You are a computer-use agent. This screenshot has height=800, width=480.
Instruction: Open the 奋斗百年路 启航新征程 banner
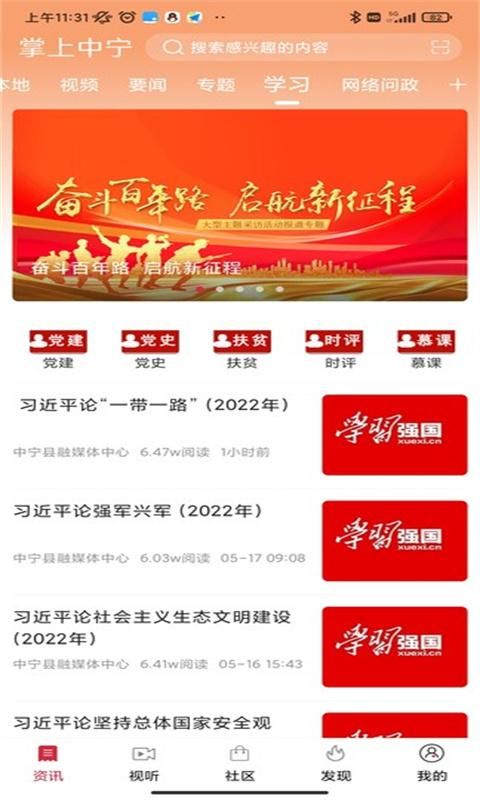pyautogui.click(x=240, y=205)
